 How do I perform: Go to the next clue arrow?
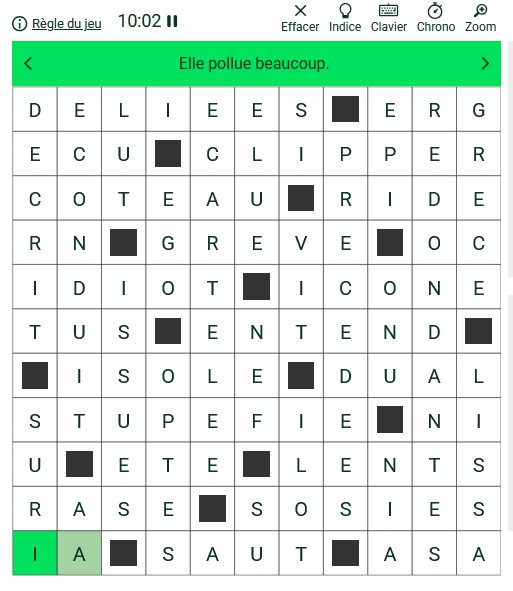(485, 63)
